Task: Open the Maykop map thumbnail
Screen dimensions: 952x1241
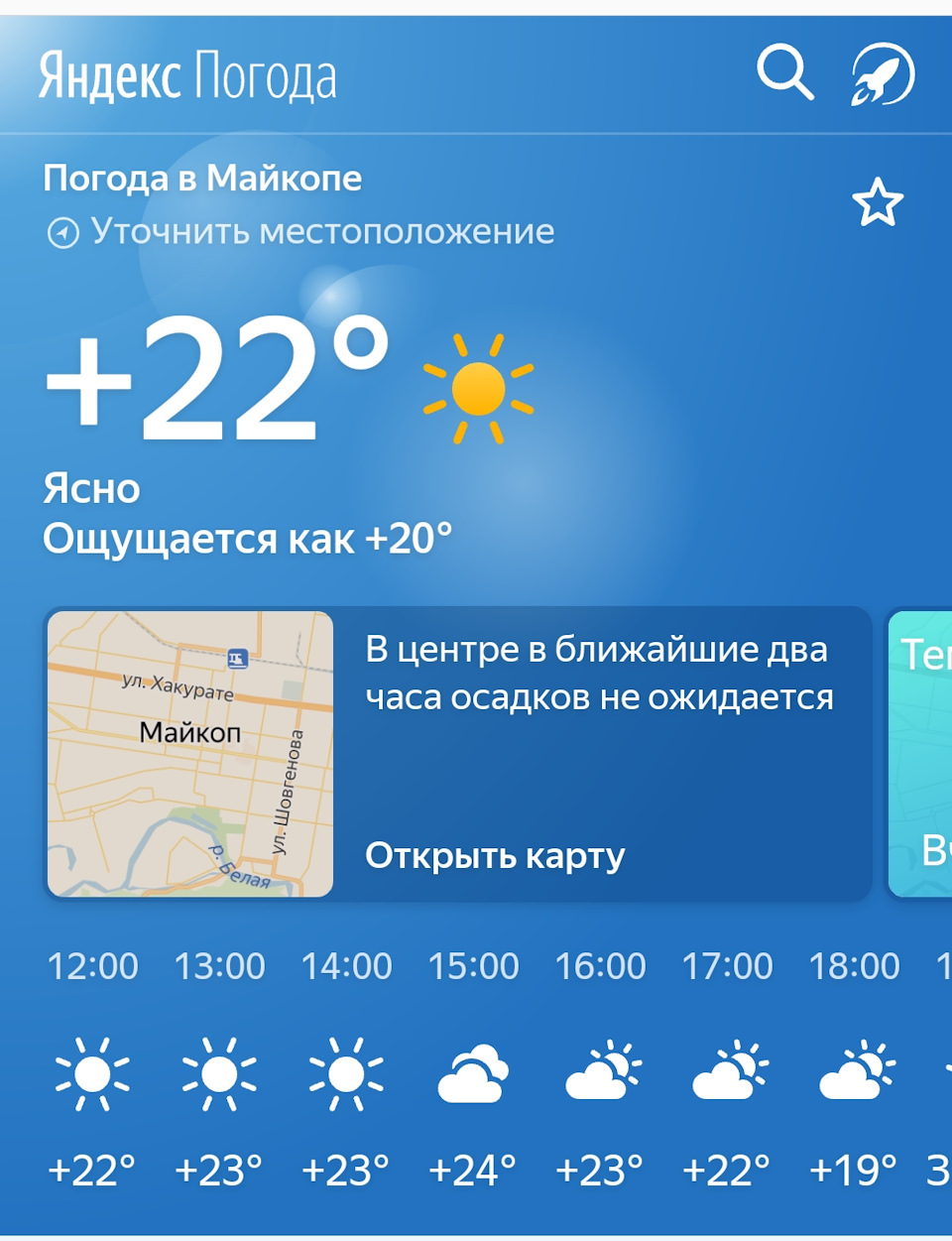Action: pyautogui.click(x=190, y=754)
